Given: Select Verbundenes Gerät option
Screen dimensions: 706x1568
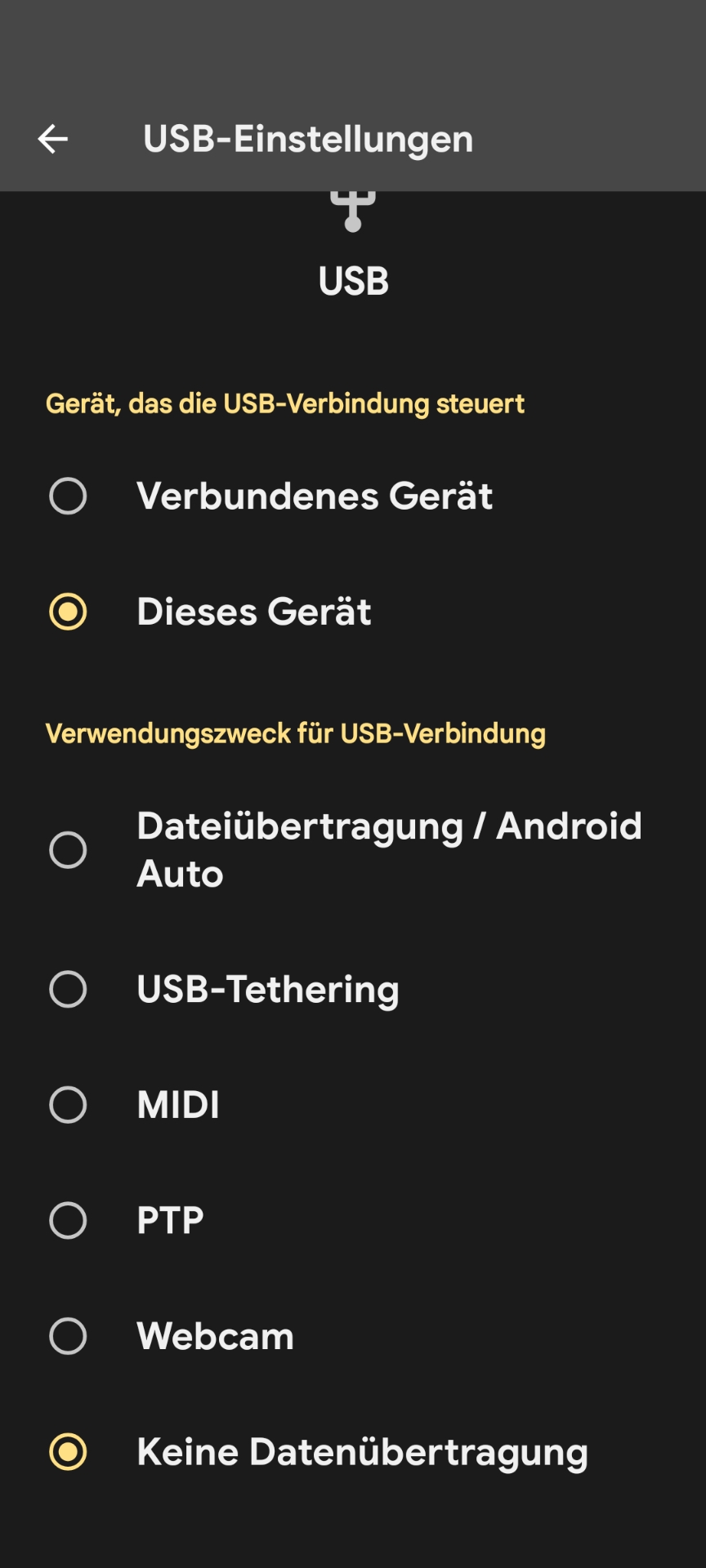Looking at the screenshot, I should click(x=68, y=496).
